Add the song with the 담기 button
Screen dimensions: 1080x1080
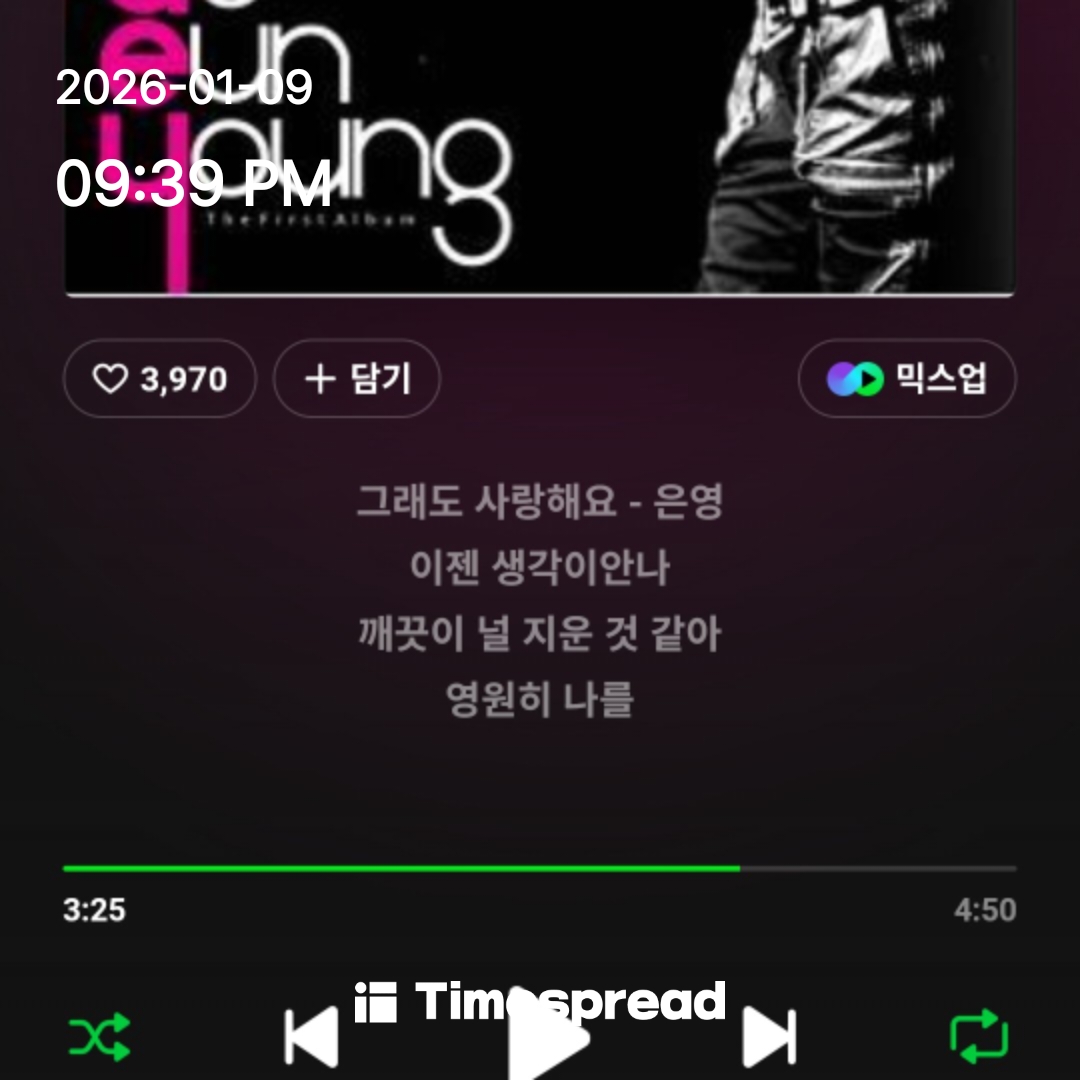(x=357, y=379)
